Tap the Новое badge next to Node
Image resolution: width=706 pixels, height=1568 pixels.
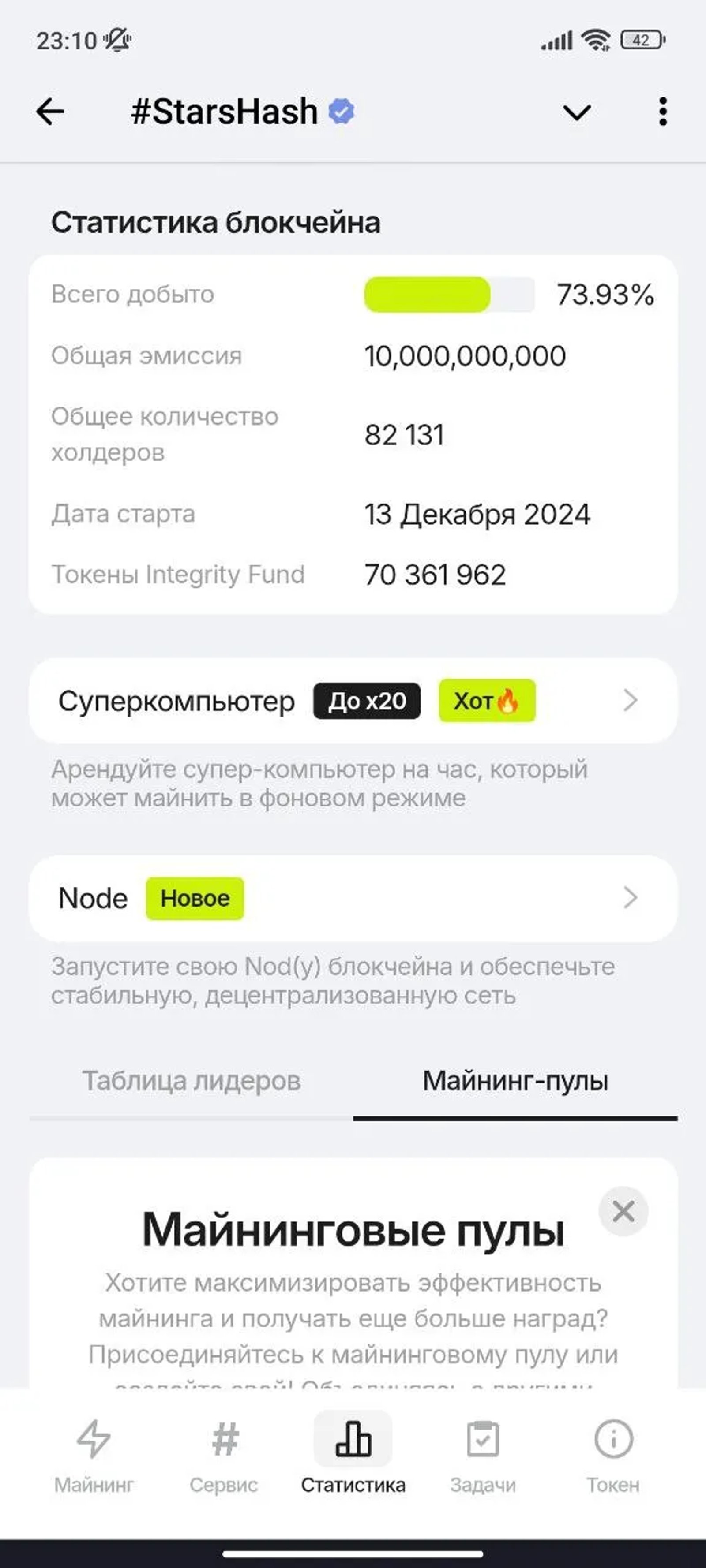[x=194, y=898]
